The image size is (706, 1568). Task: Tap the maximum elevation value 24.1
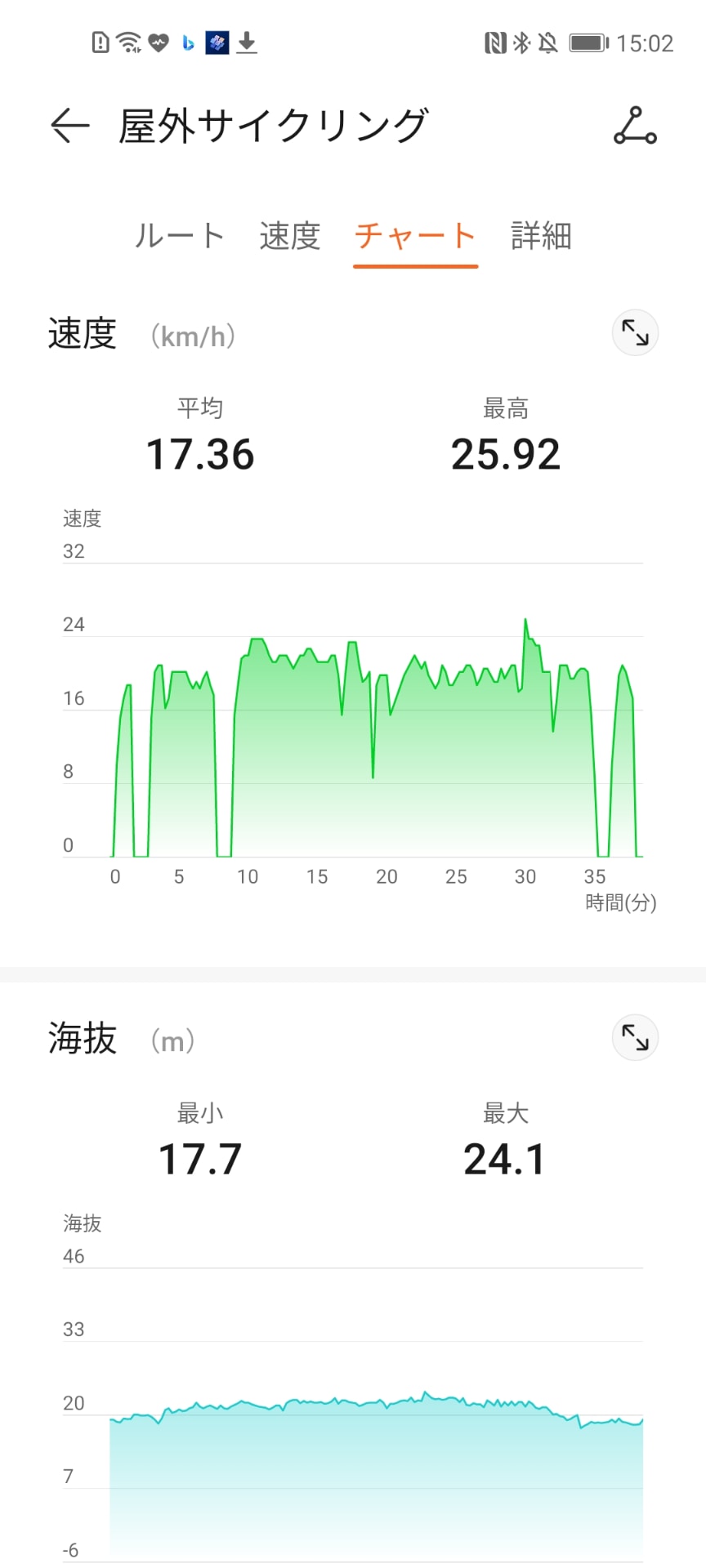(504, 1157)
